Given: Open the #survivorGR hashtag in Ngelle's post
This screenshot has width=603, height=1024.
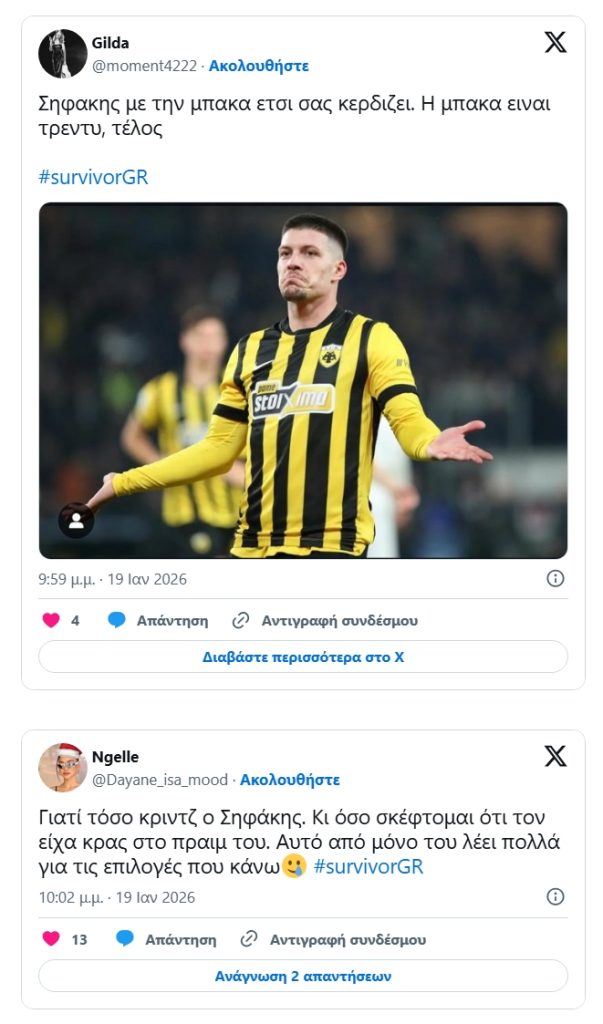Looking at the screenshot, I should click(x=368, y=866).
